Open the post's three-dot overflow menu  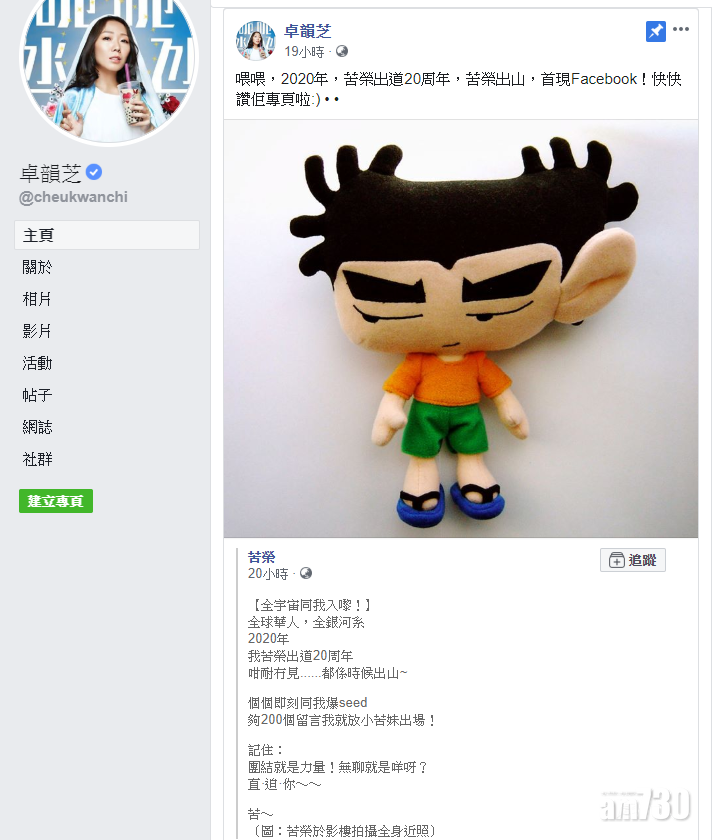coord(681,30)
